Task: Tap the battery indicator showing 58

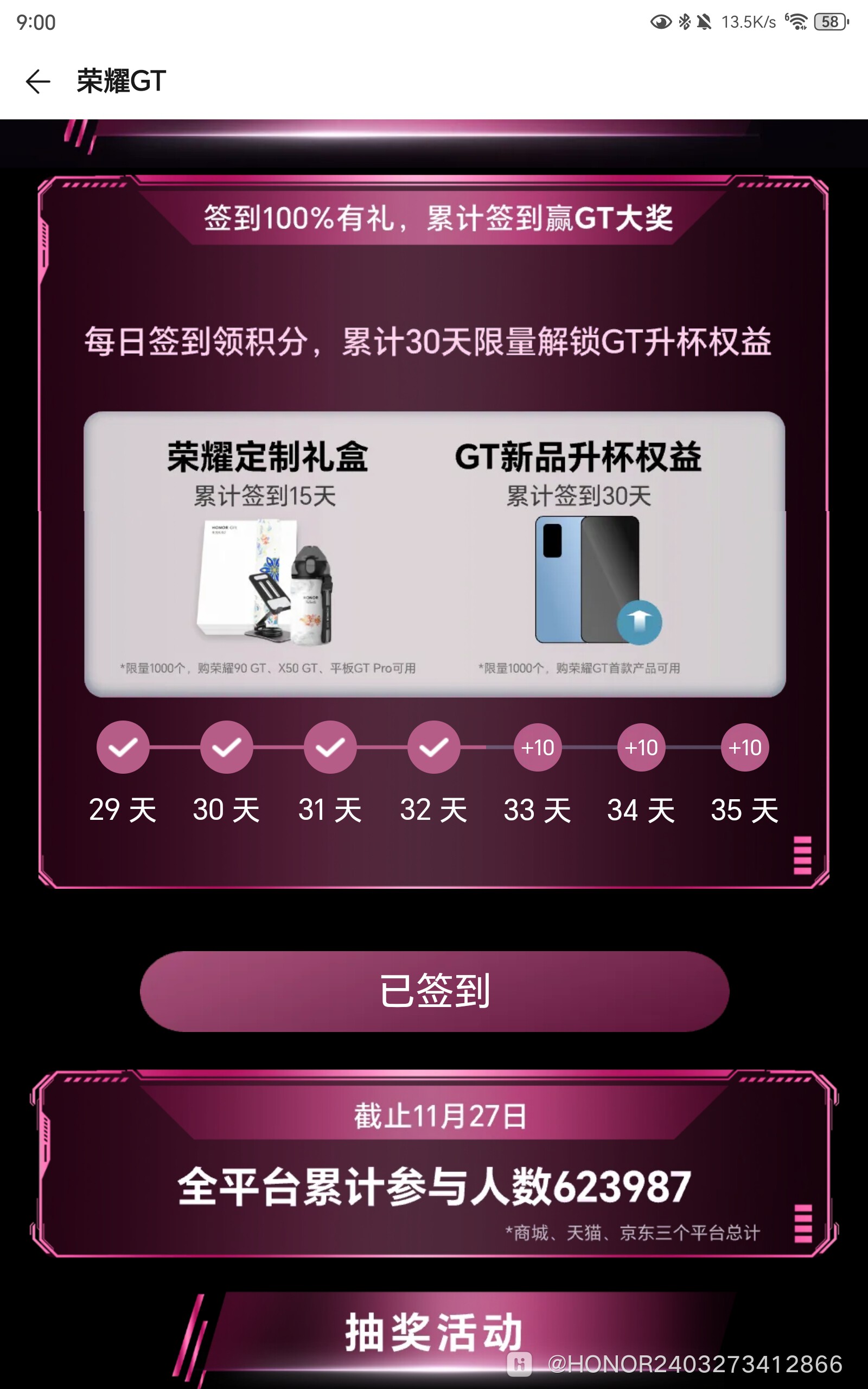Action: pyautogui.click(x=830, y=22)
